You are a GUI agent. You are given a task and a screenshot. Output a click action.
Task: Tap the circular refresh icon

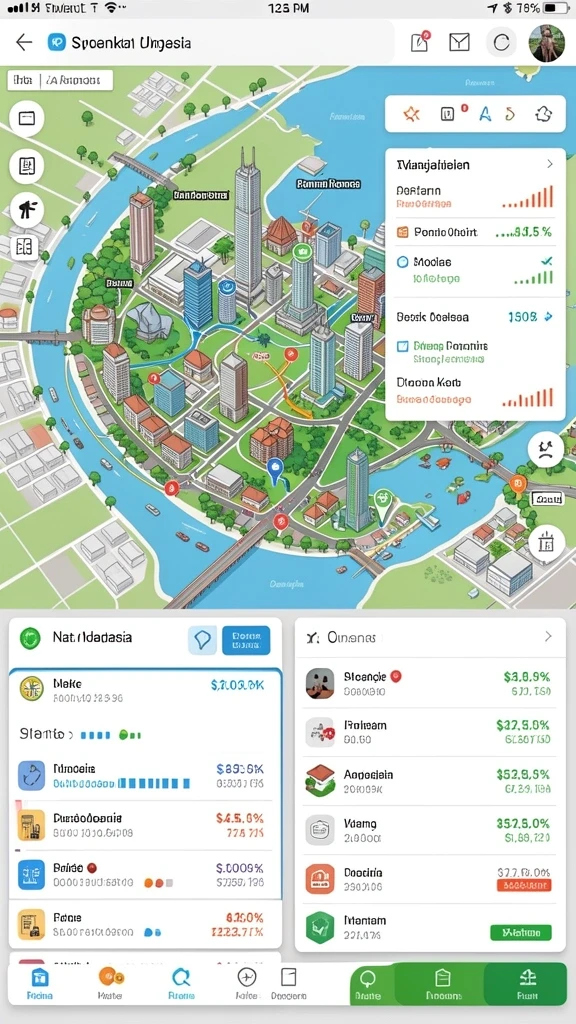point(502,43)
